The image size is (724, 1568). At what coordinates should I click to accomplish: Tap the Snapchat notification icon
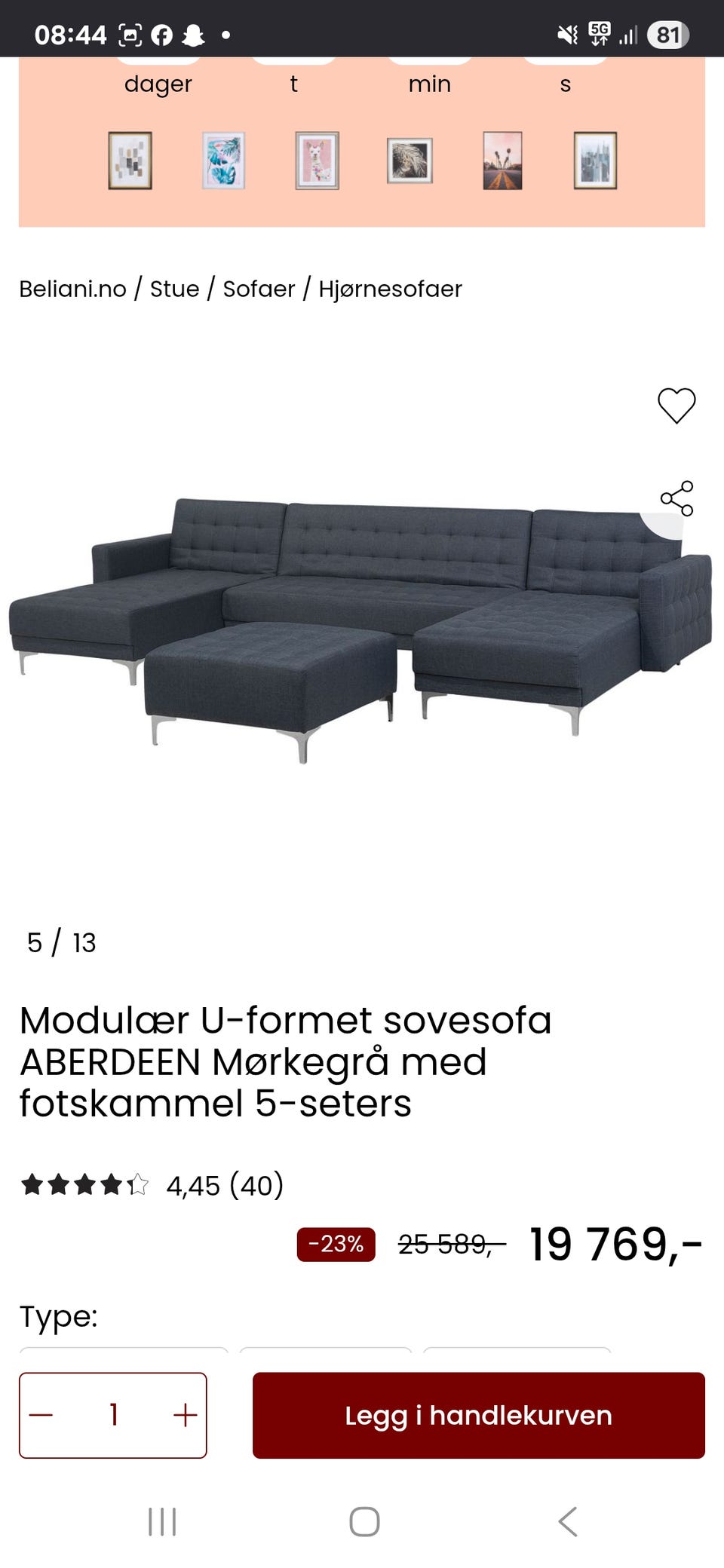[x=195, y=32]
